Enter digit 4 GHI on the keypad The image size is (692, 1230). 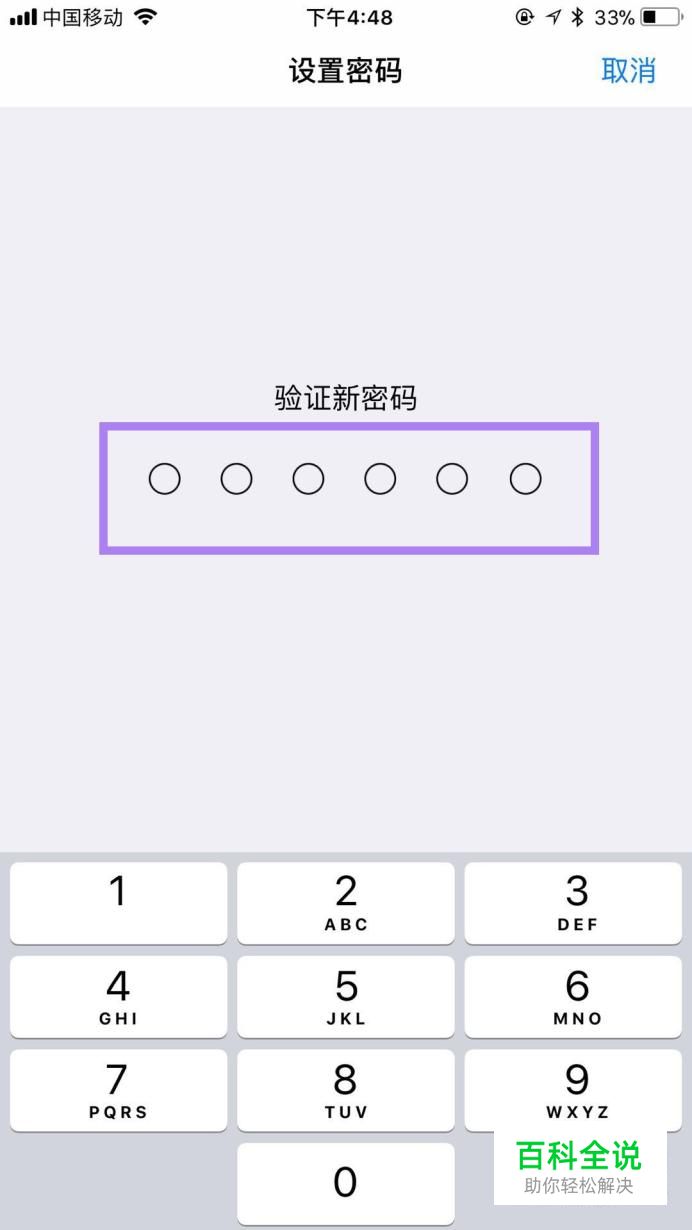tap(118, 996)
